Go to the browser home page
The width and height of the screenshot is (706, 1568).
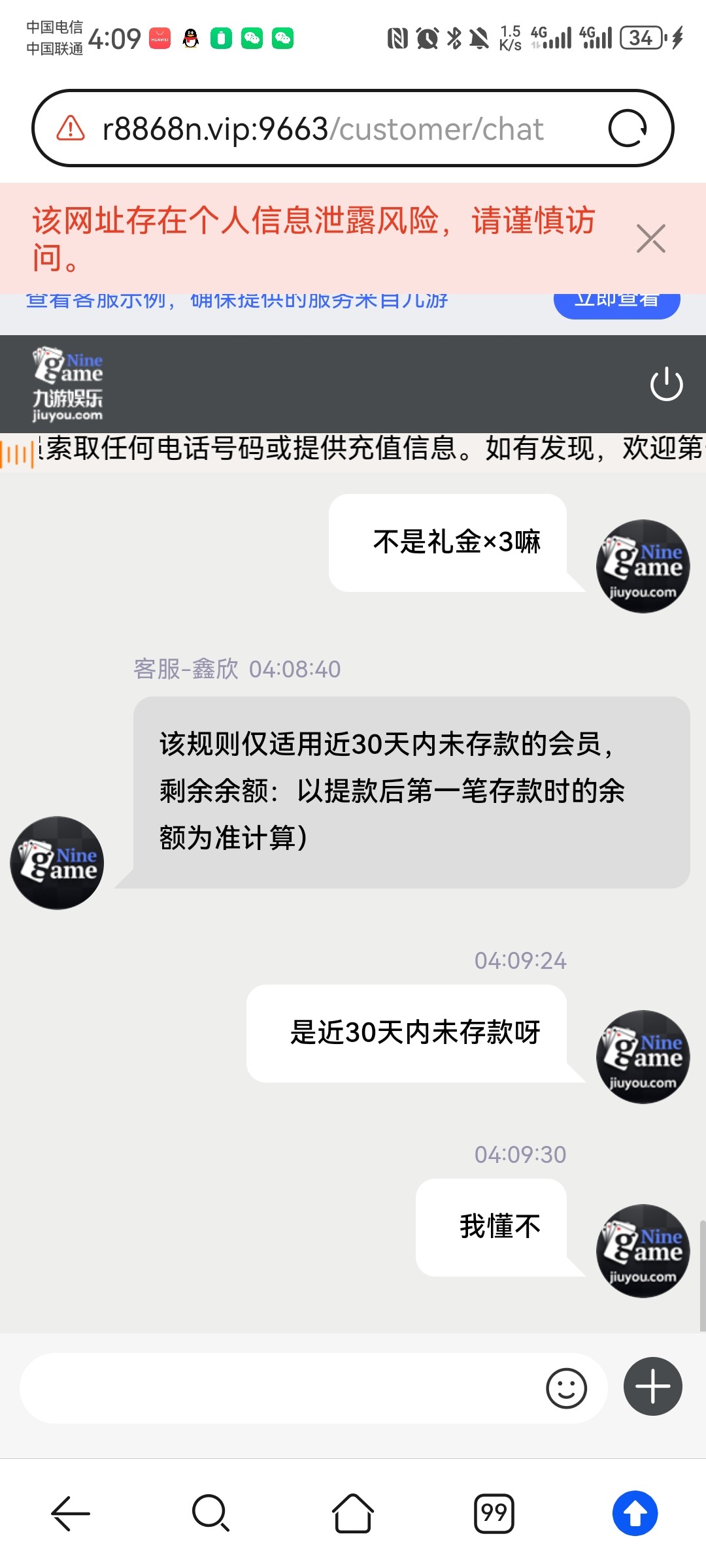click(353, 1513)
